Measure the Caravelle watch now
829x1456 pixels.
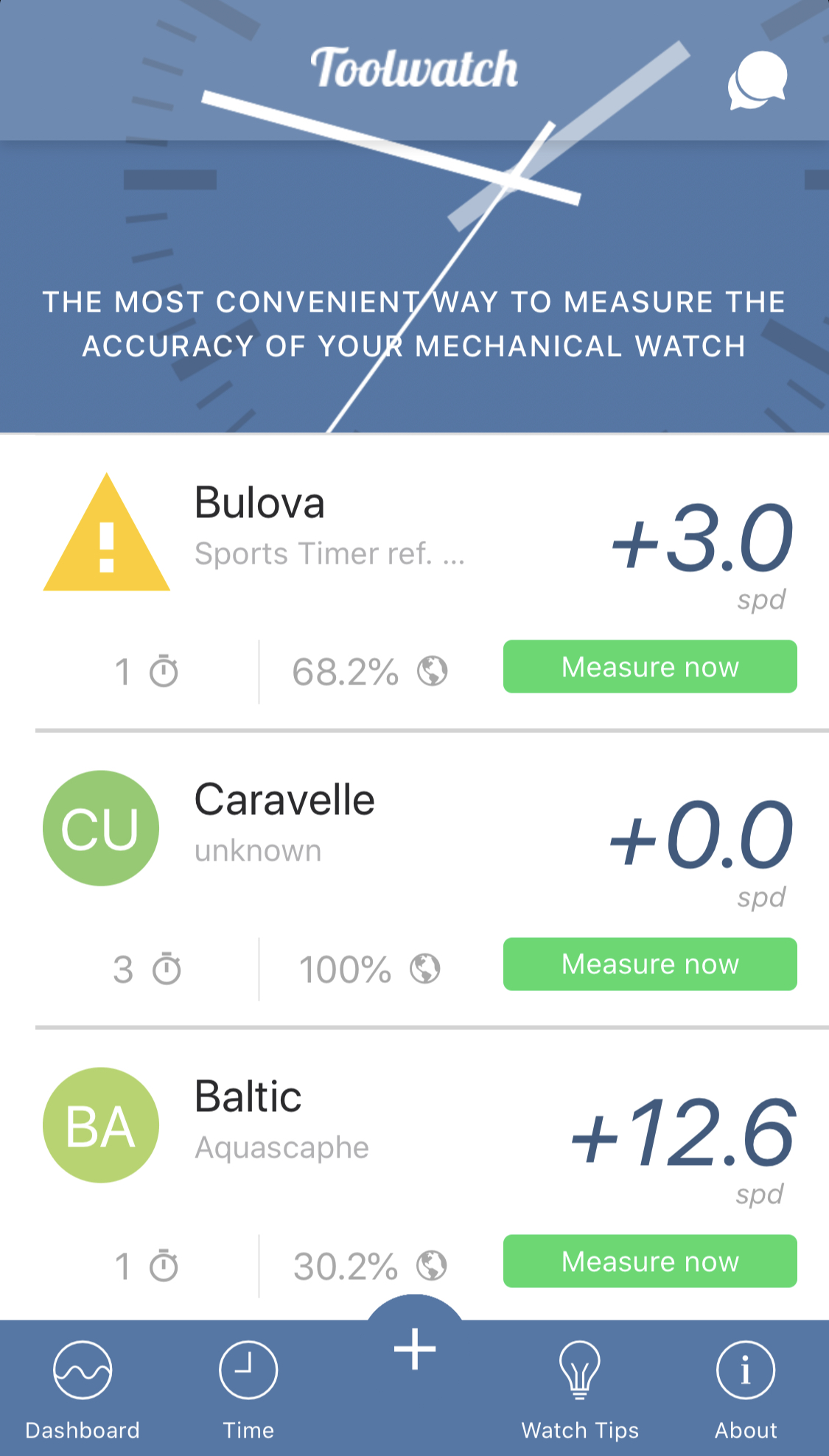tap(649, 964)
